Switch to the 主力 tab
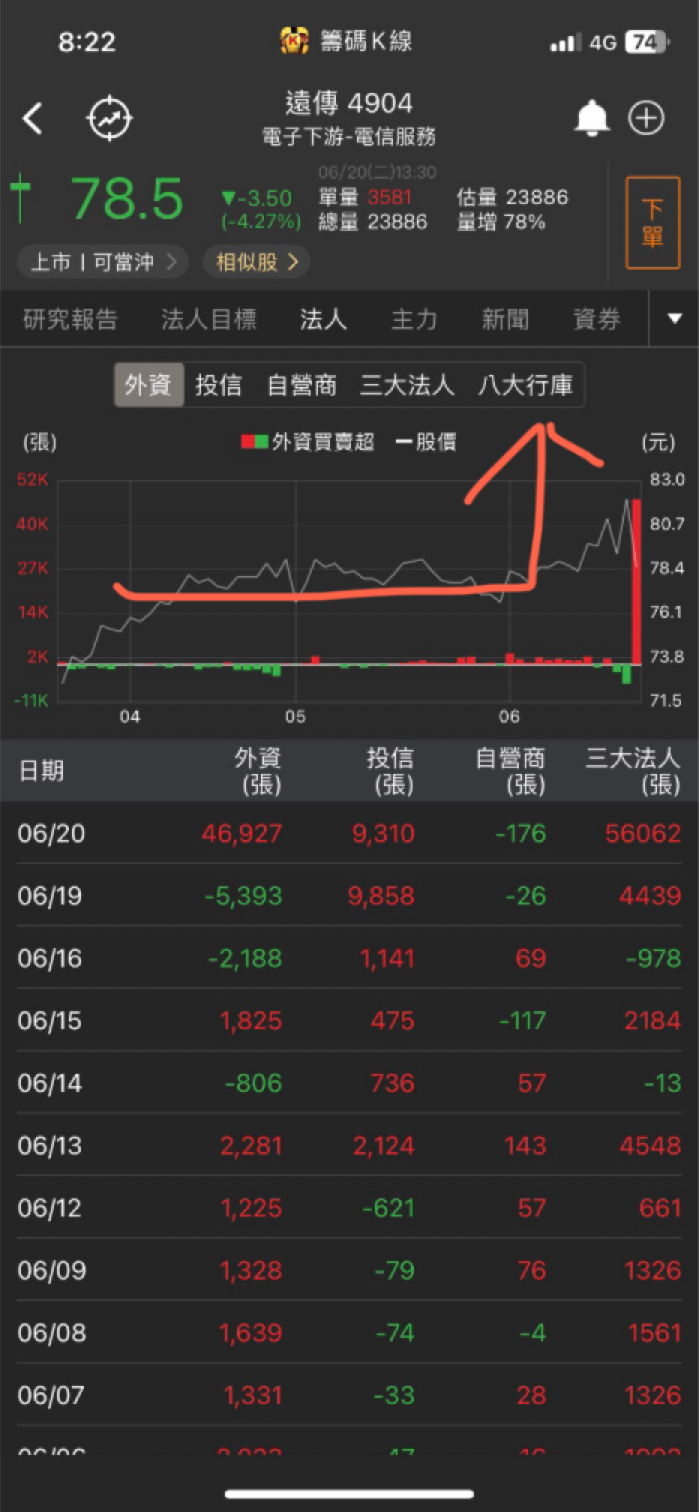 (414, 319)
